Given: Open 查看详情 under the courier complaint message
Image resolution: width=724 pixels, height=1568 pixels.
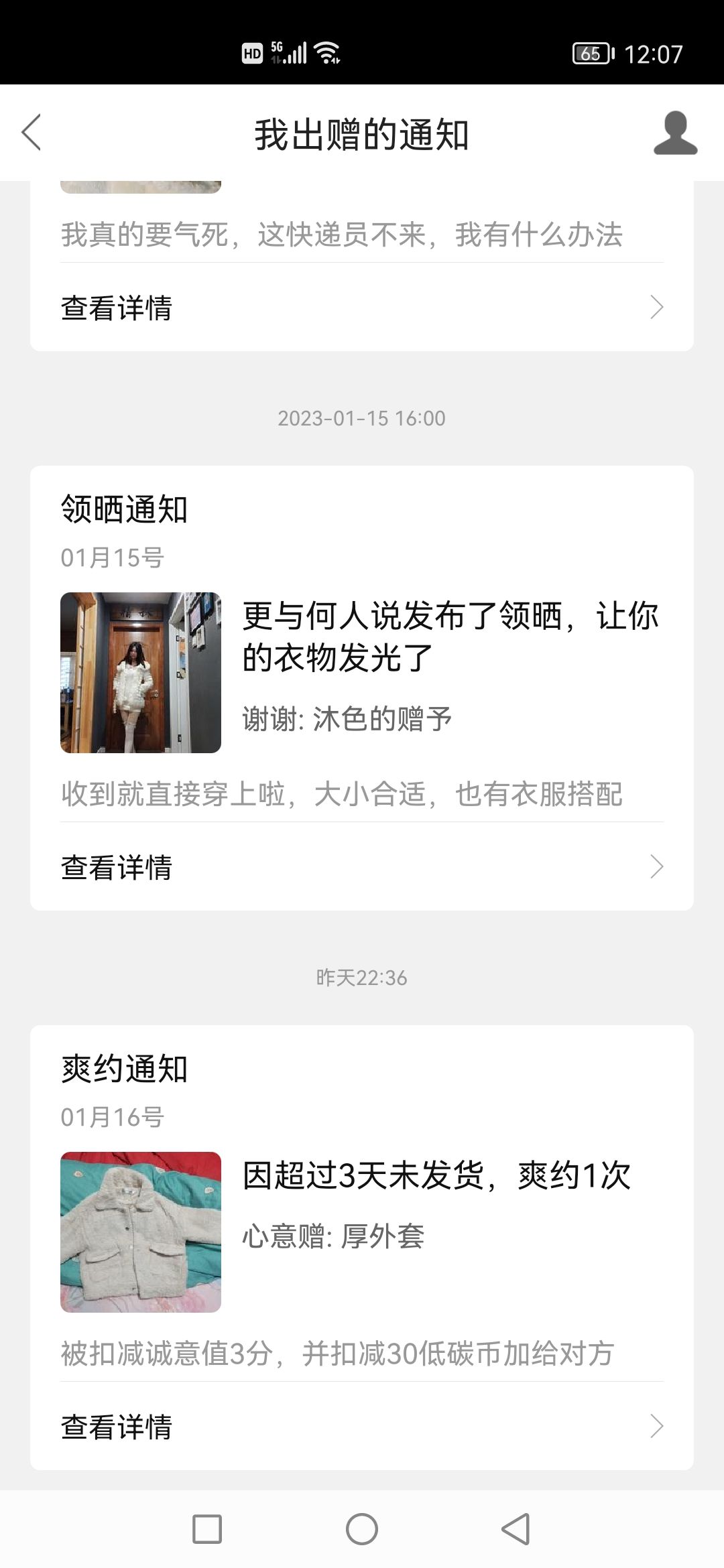Looking at the screenshot, I should pos(362,308).
